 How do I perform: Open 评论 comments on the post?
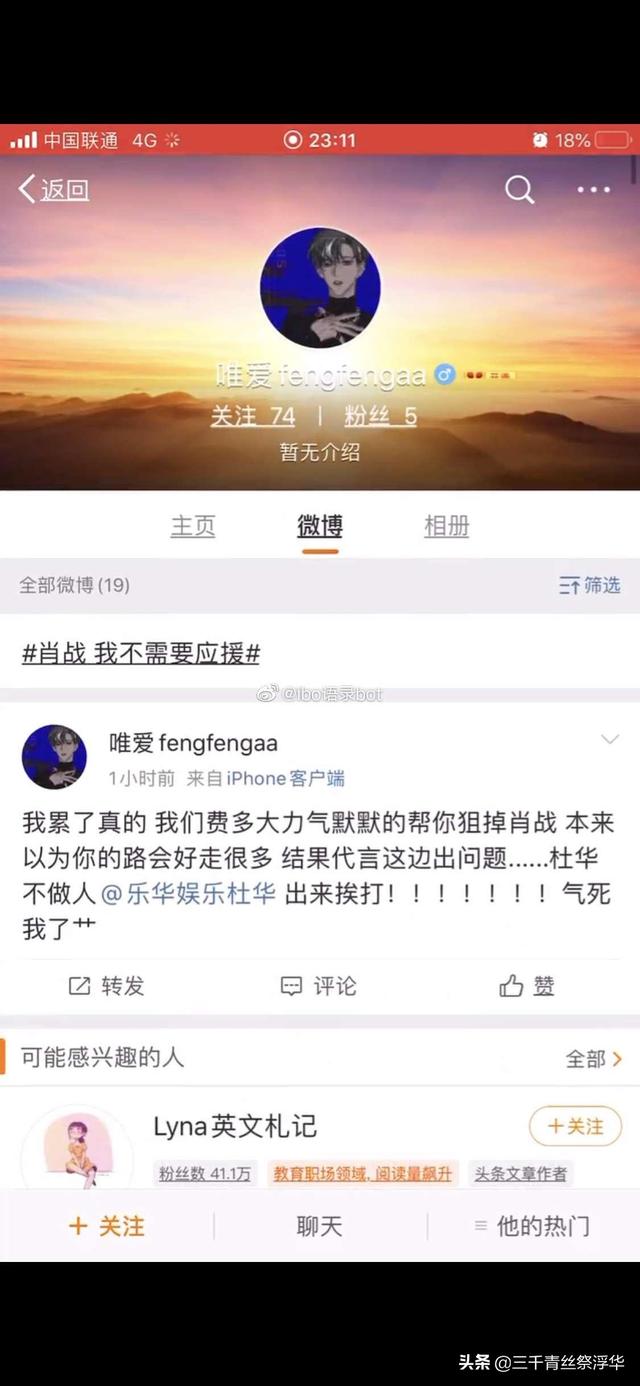click(318, 986)
